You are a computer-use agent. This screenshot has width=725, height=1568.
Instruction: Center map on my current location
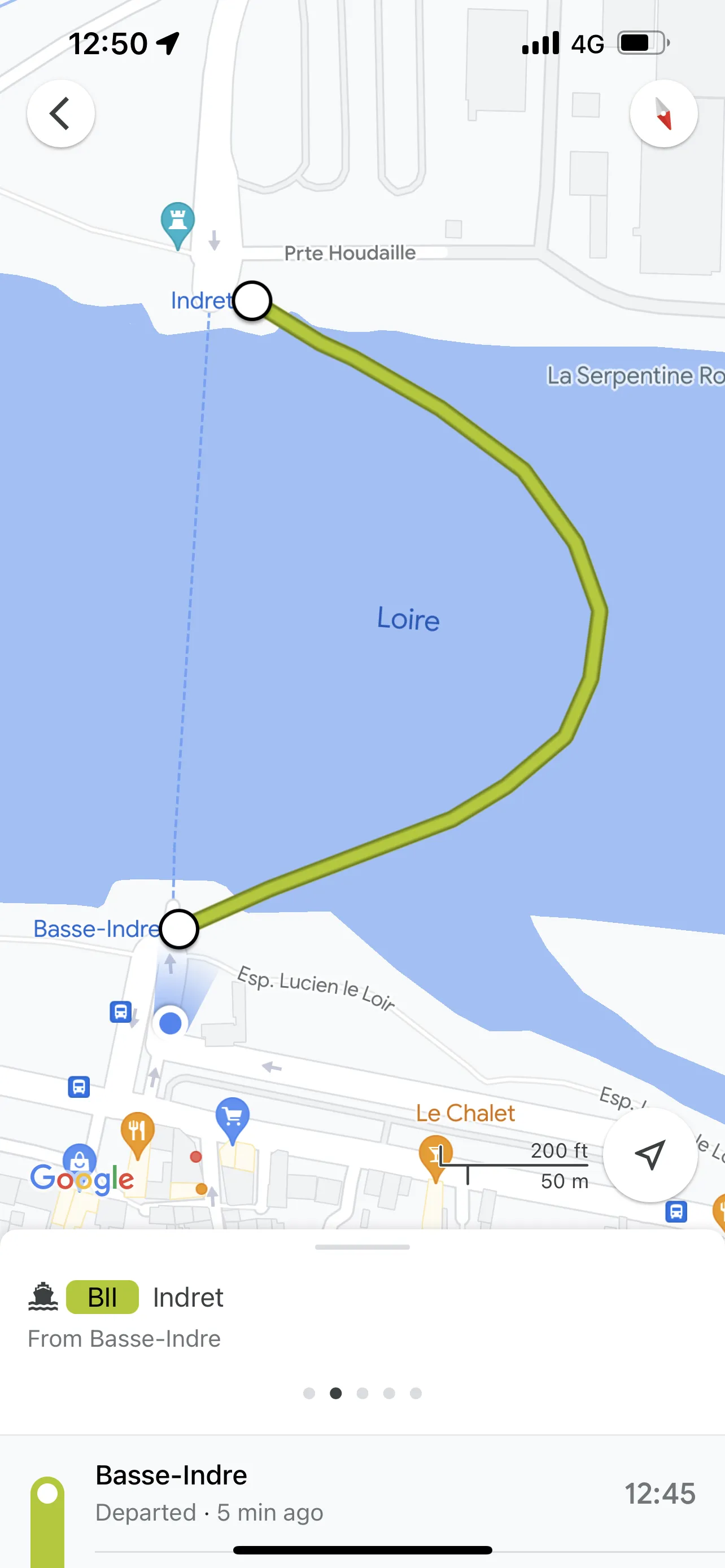pyautogui.click(x=649, y=1155)
